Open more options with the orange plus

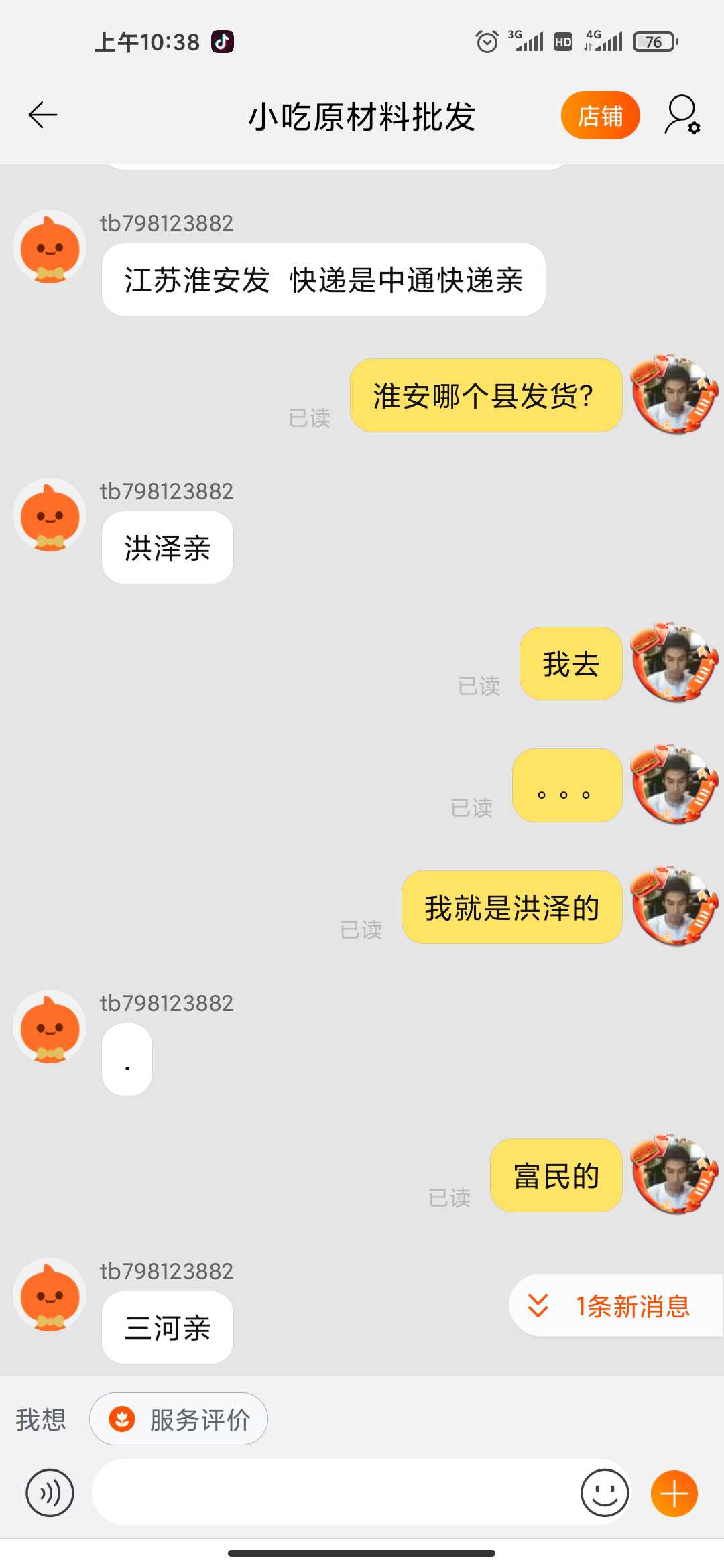click(674, 1493)
